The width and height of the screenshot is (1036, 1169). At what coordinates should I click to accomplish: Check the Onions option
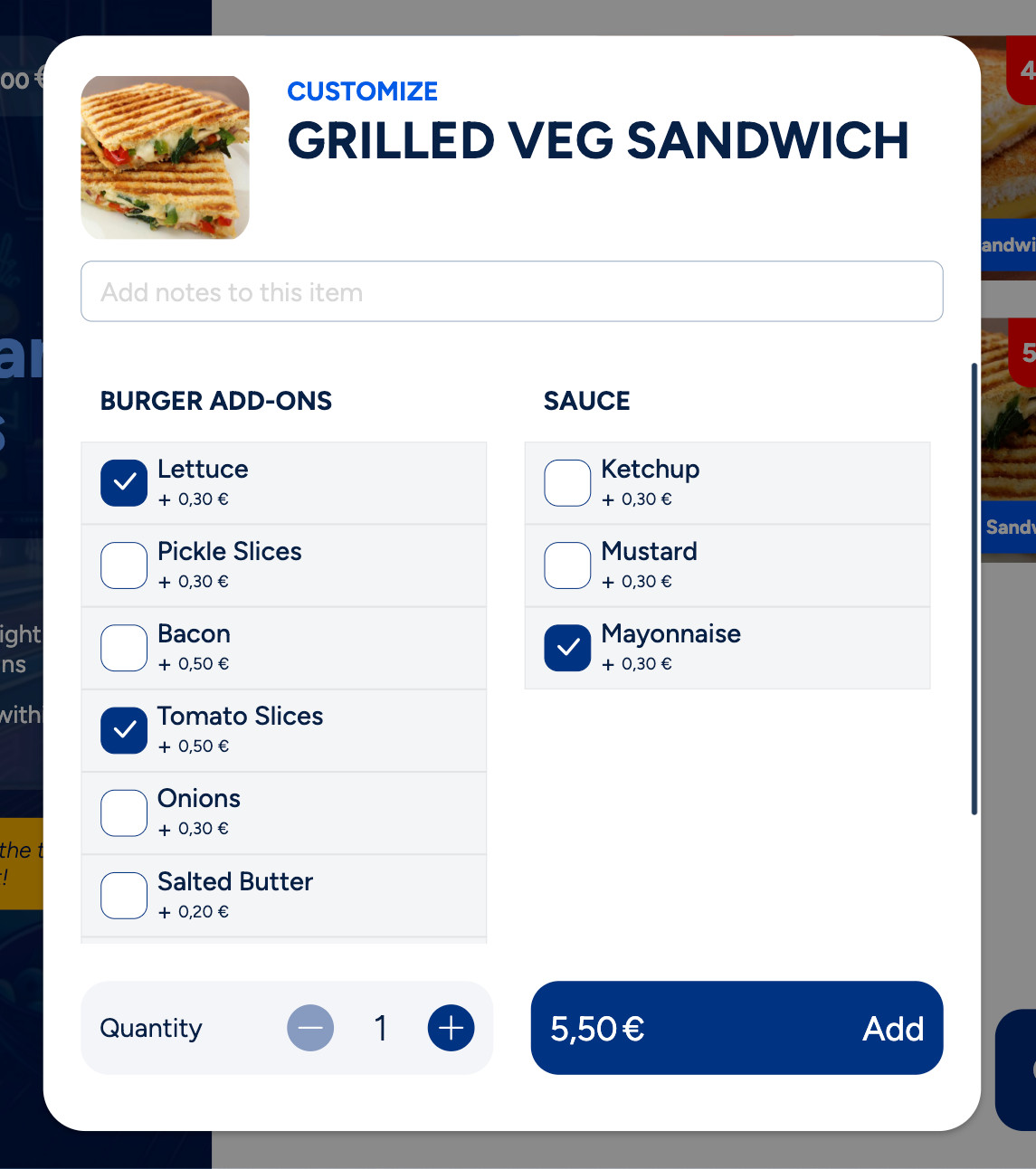[x=124, y=813]
